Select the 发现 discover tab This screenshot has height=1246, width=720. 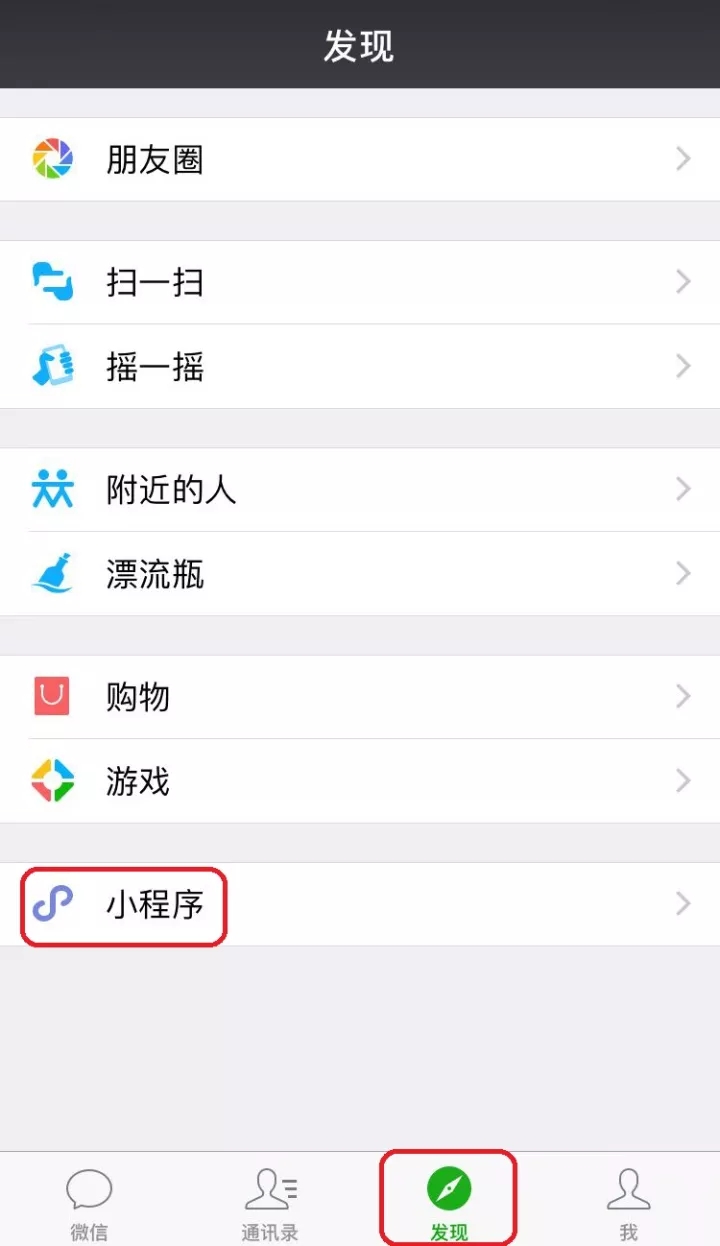click(x=449, y=1200)
